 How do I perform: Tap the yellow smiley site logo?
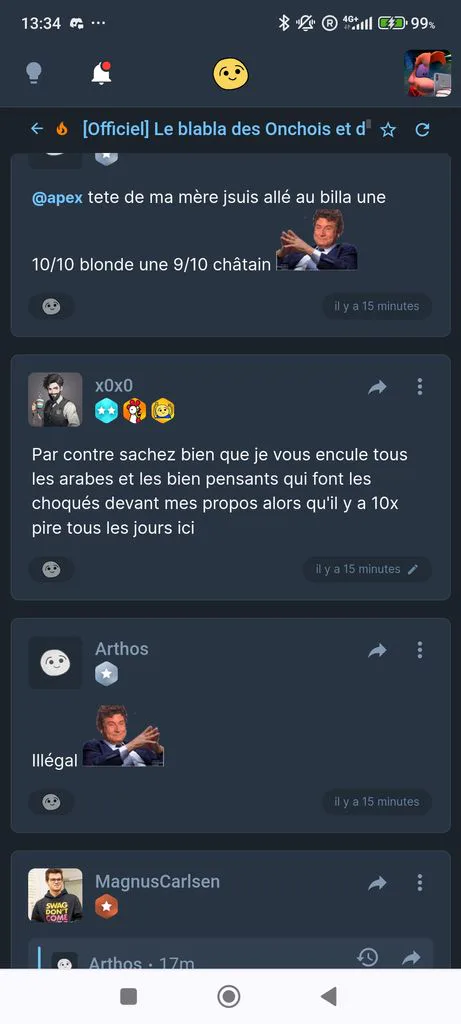click(230, 73)
